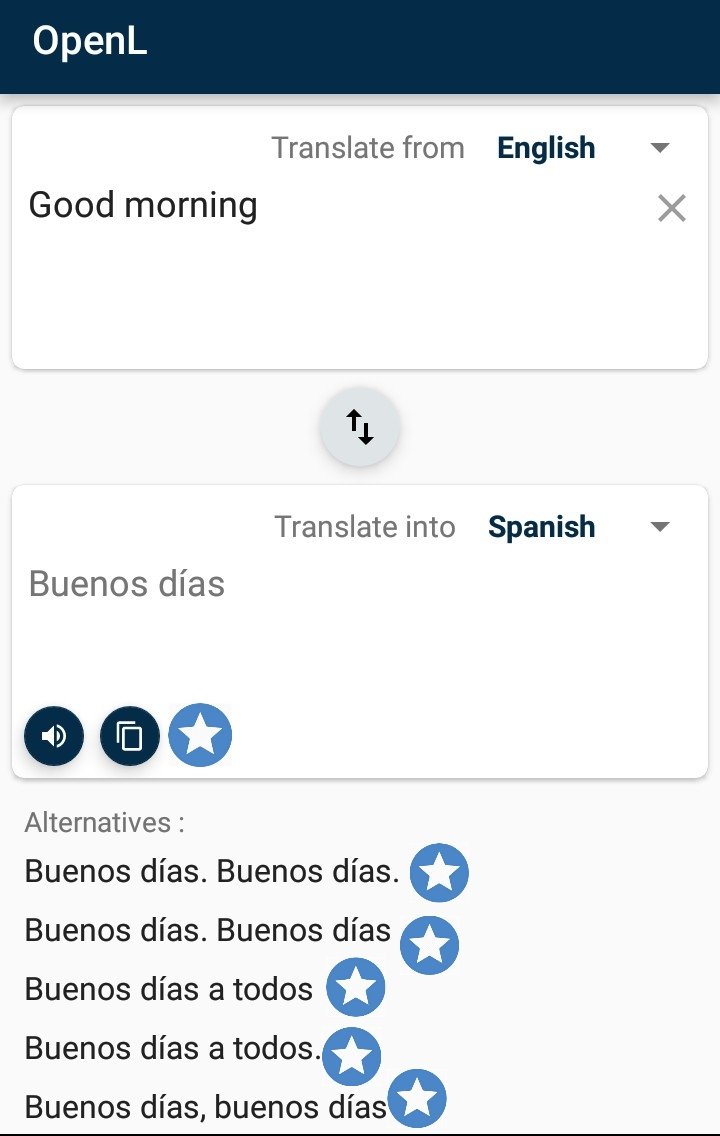Open the target language Spanish dropdown
This screenshot has width=720, height=1136.
tap(578, 527)
